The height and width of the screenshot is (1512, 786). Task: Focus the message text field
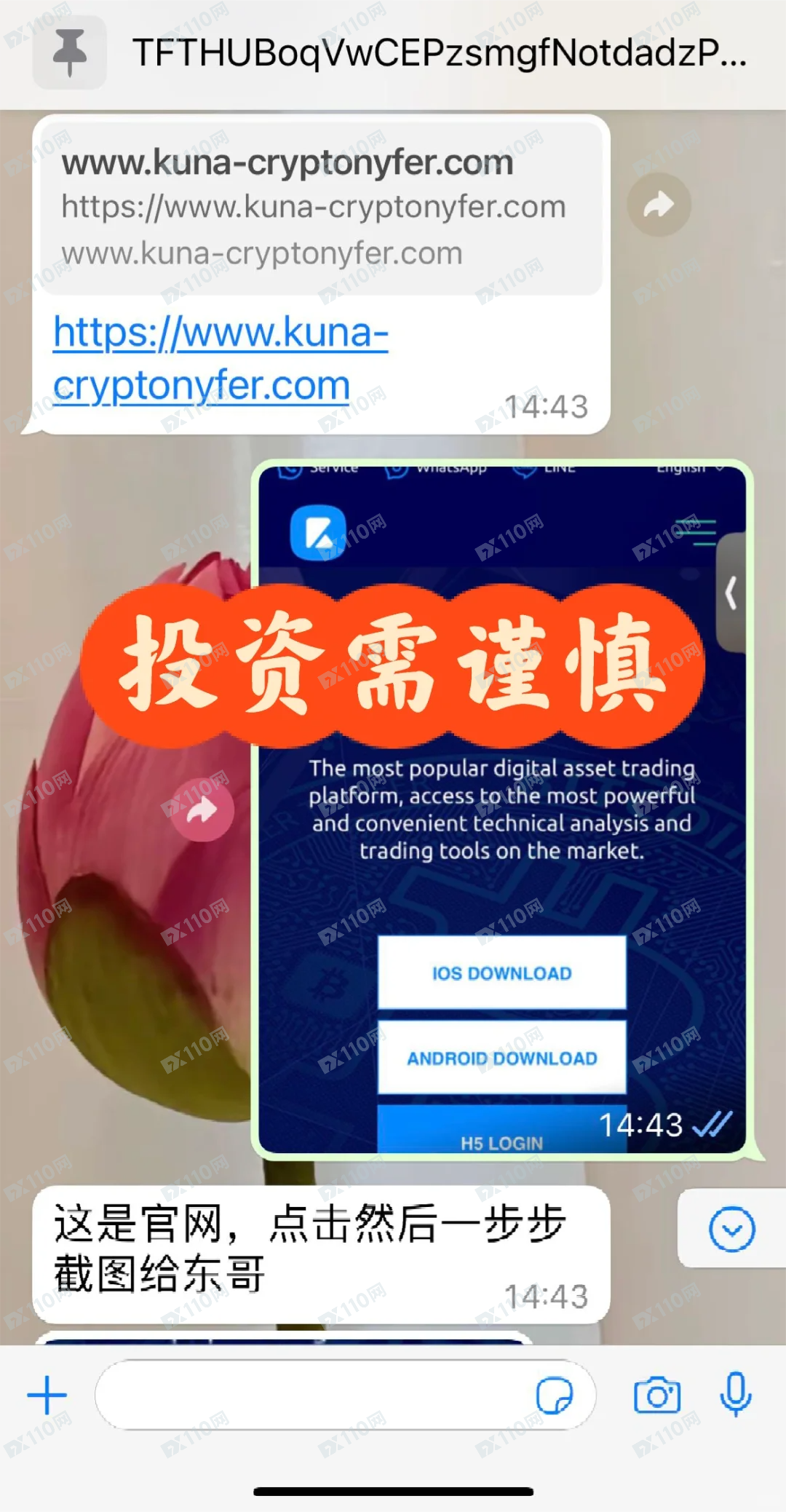[313, 1395]
